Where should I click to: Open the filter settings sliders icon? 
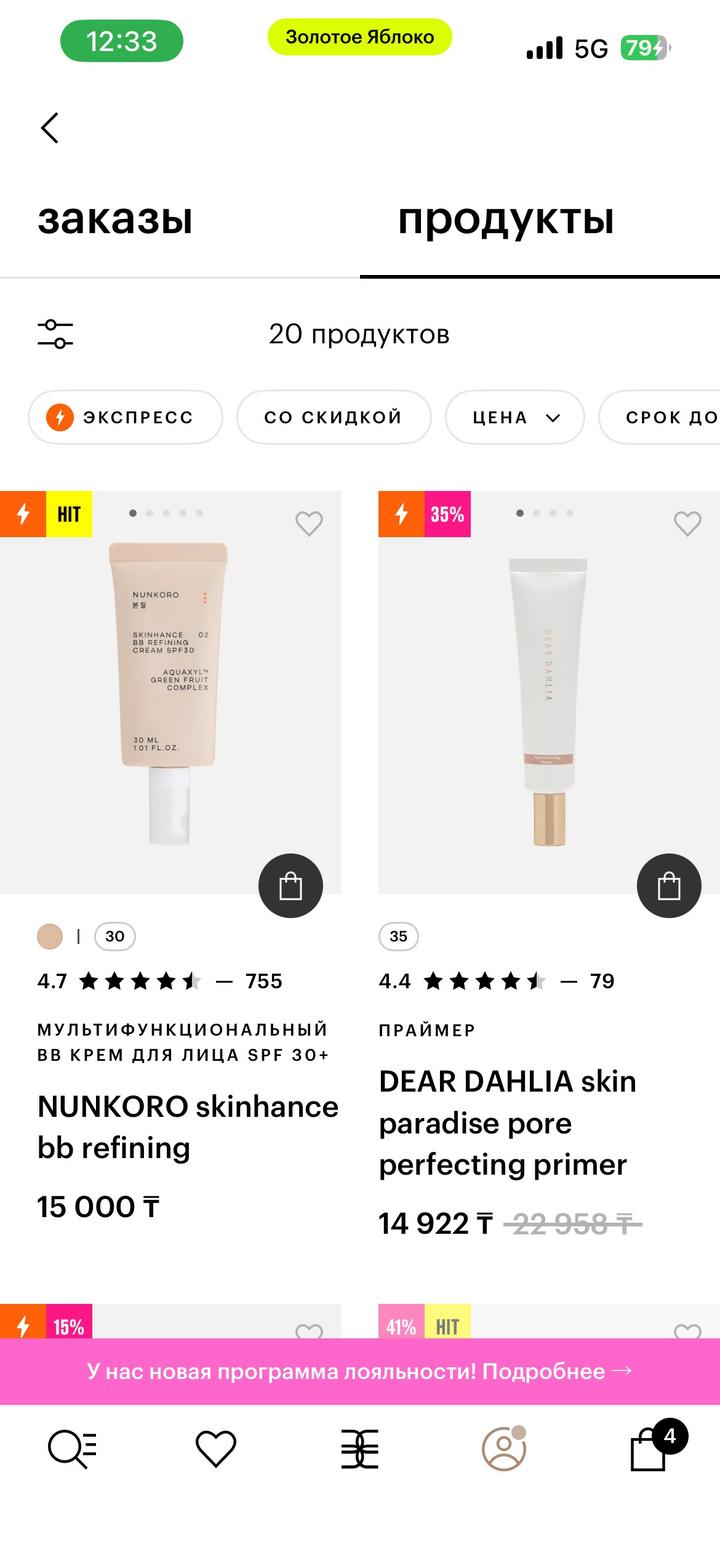click(56, 334)
